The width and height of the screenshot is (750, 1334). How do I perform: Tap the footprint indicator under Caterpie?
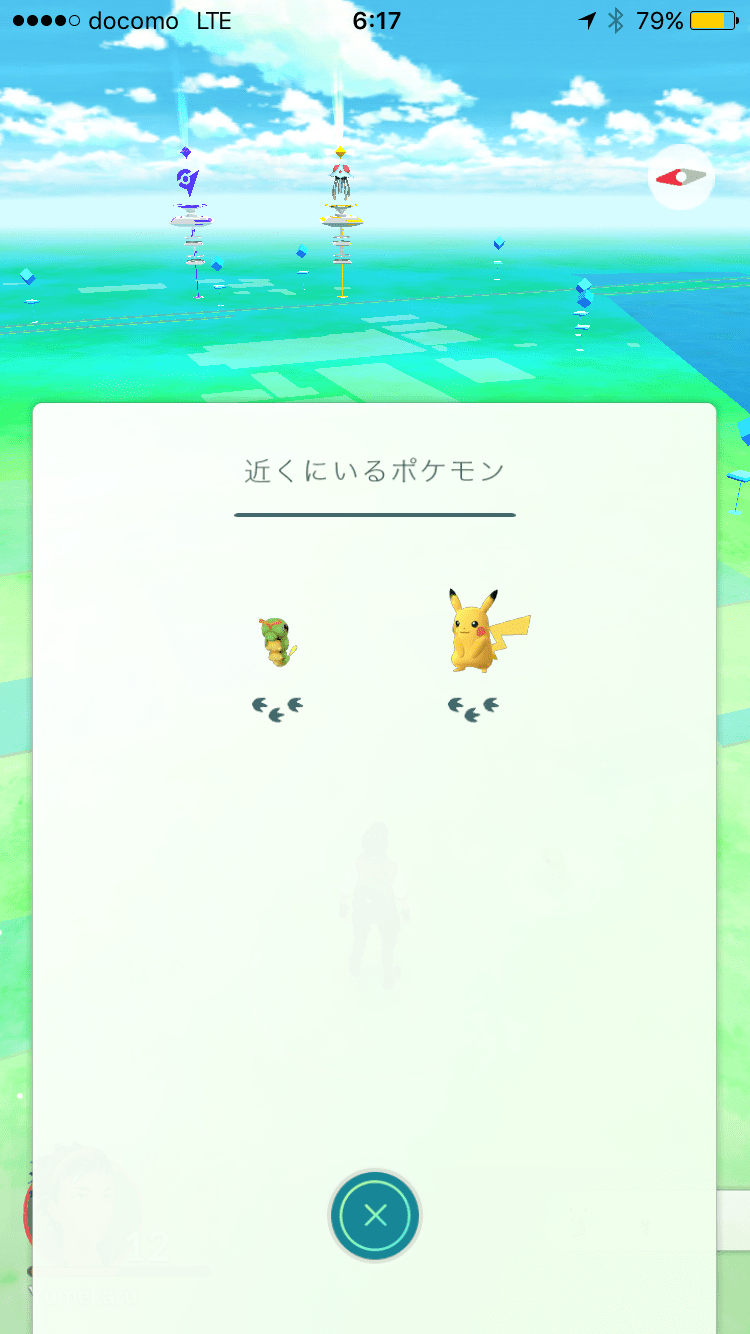click(x=277, y=707)
